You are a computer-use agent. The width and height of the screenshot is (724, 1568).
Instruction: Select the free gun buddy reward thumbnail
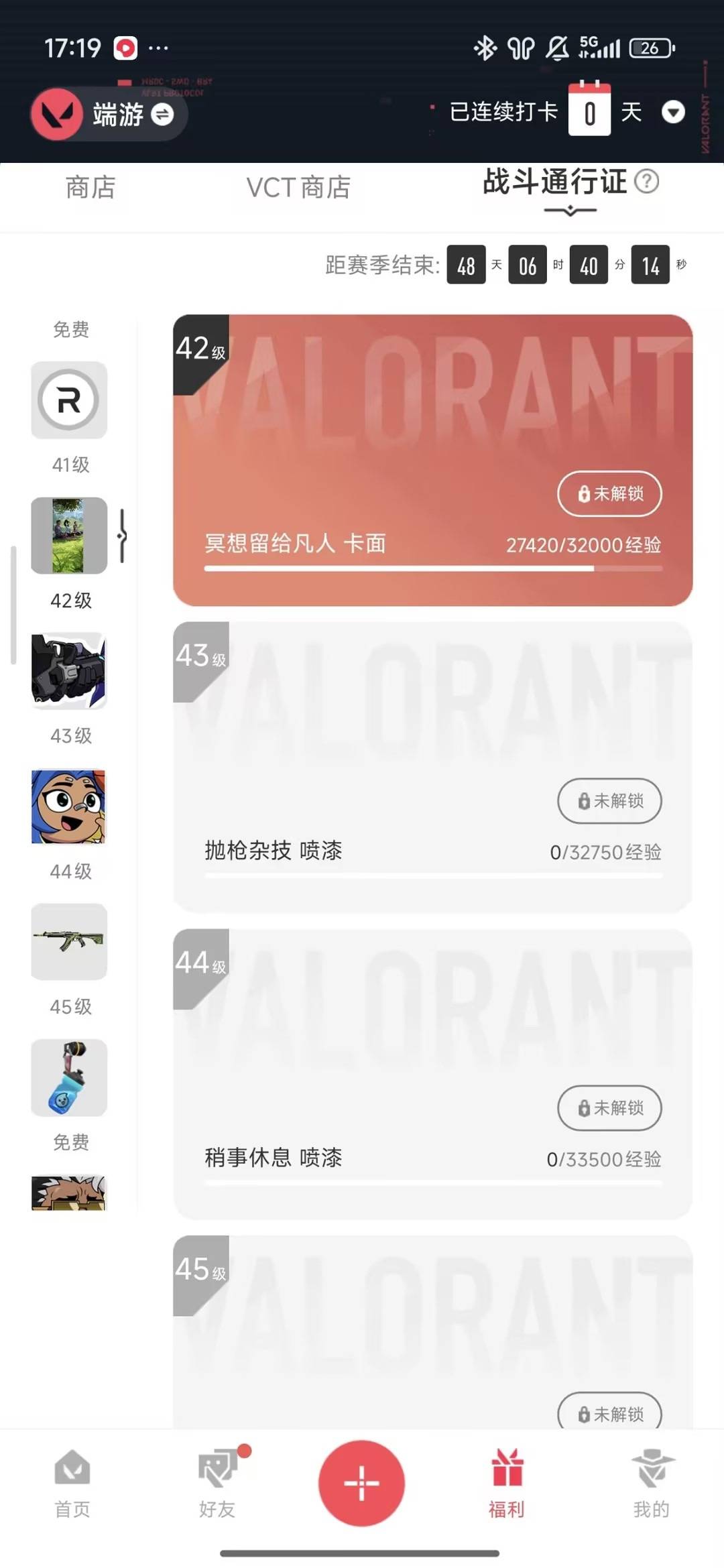pyautogui.click(x=69, y=1077)
